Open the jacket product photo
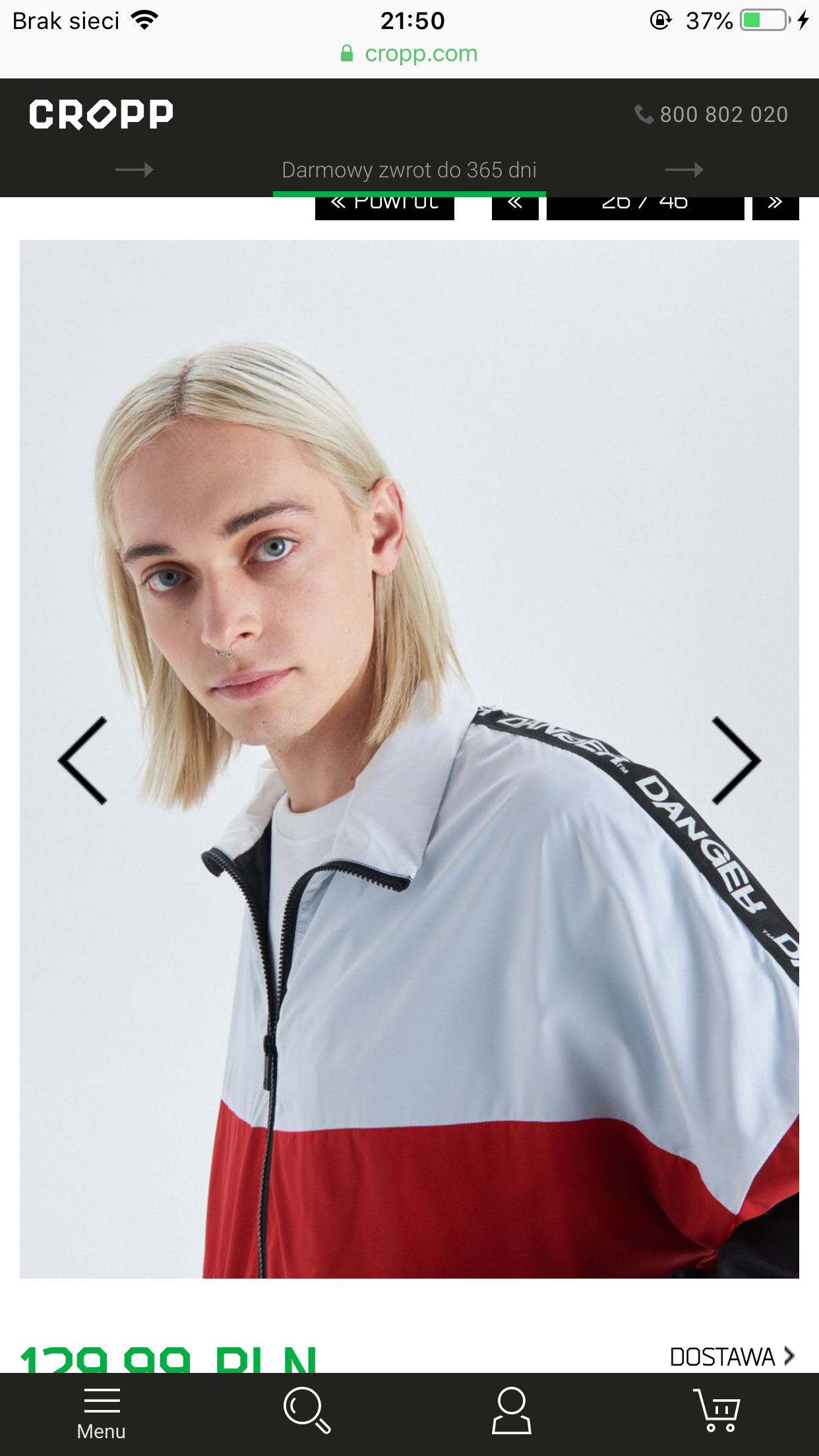The image size is (819, 1456). tap(409, 923)
